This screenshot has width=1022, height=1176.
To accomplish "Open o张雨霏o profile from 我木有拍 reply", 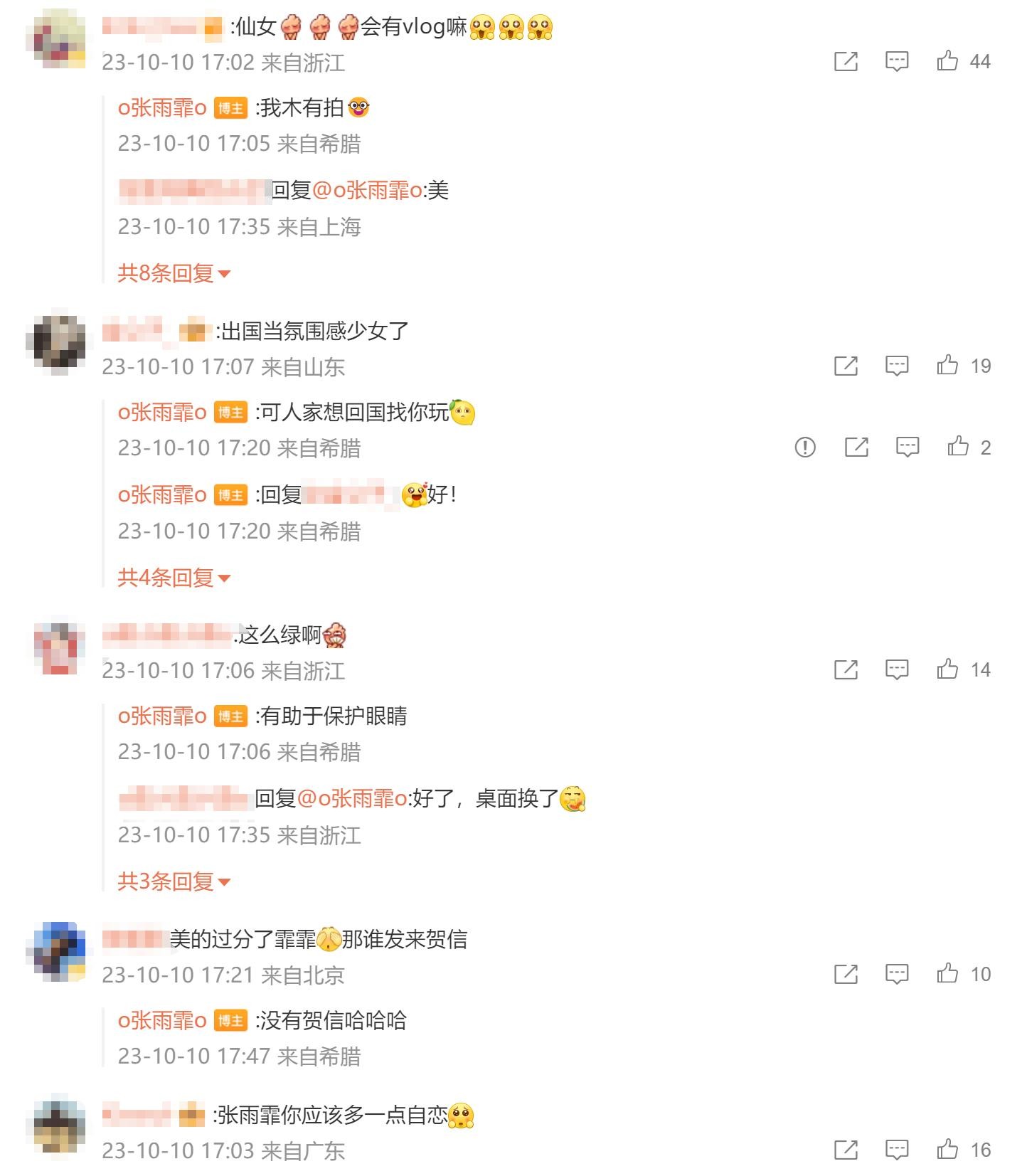I will coord(162,108).
